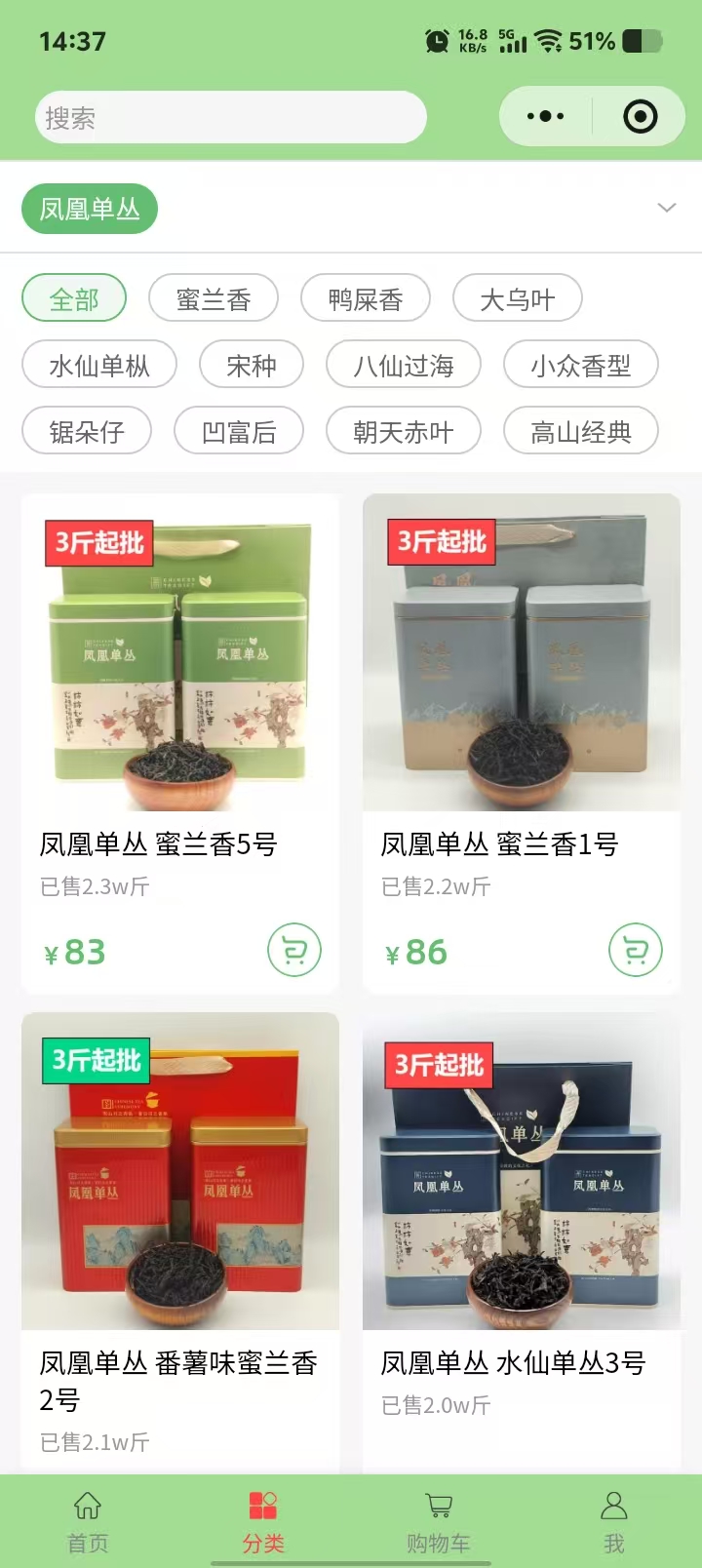702x1568 pixels.
Task: Expand the category dropdown chevron
Action: (667, 208)
